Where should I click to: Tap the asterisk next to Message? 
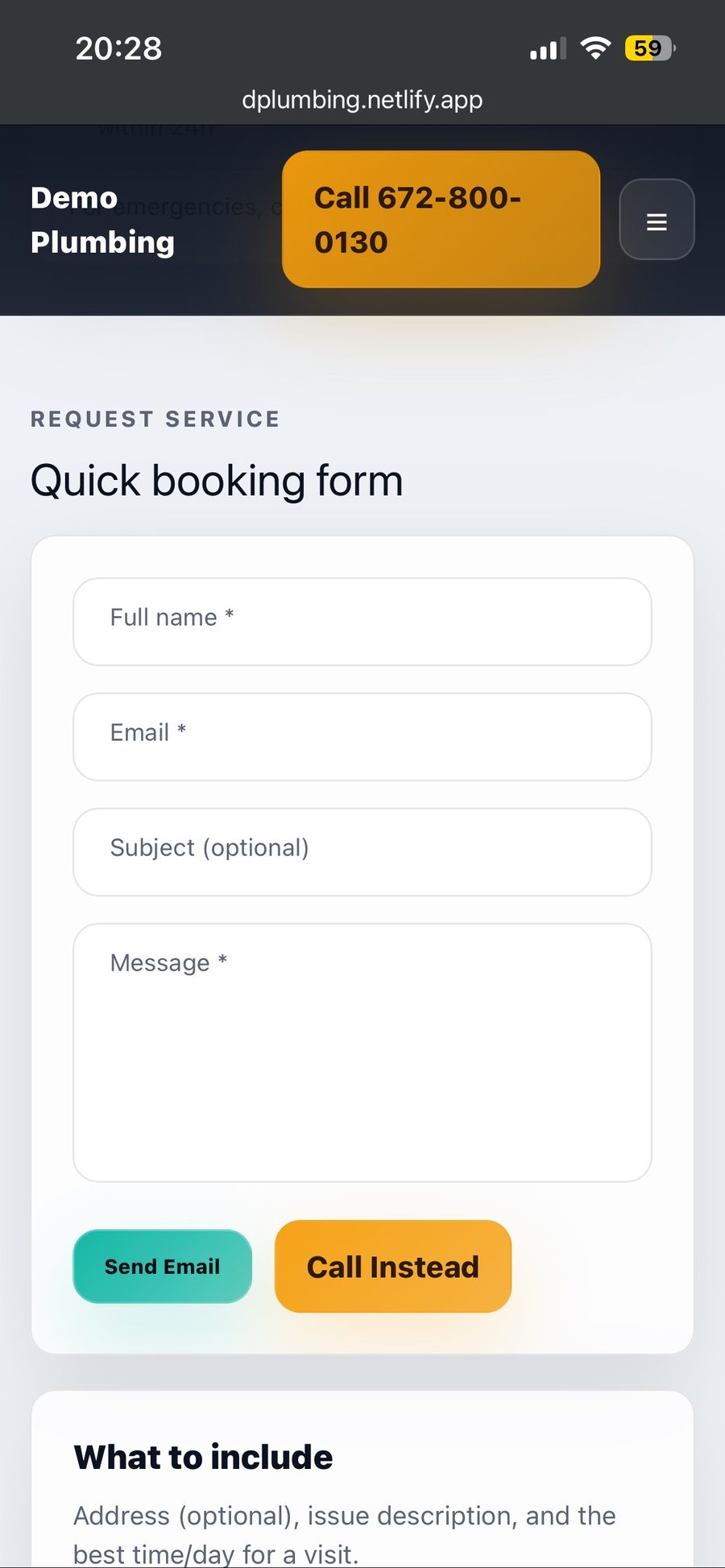(x=222, y=962)
